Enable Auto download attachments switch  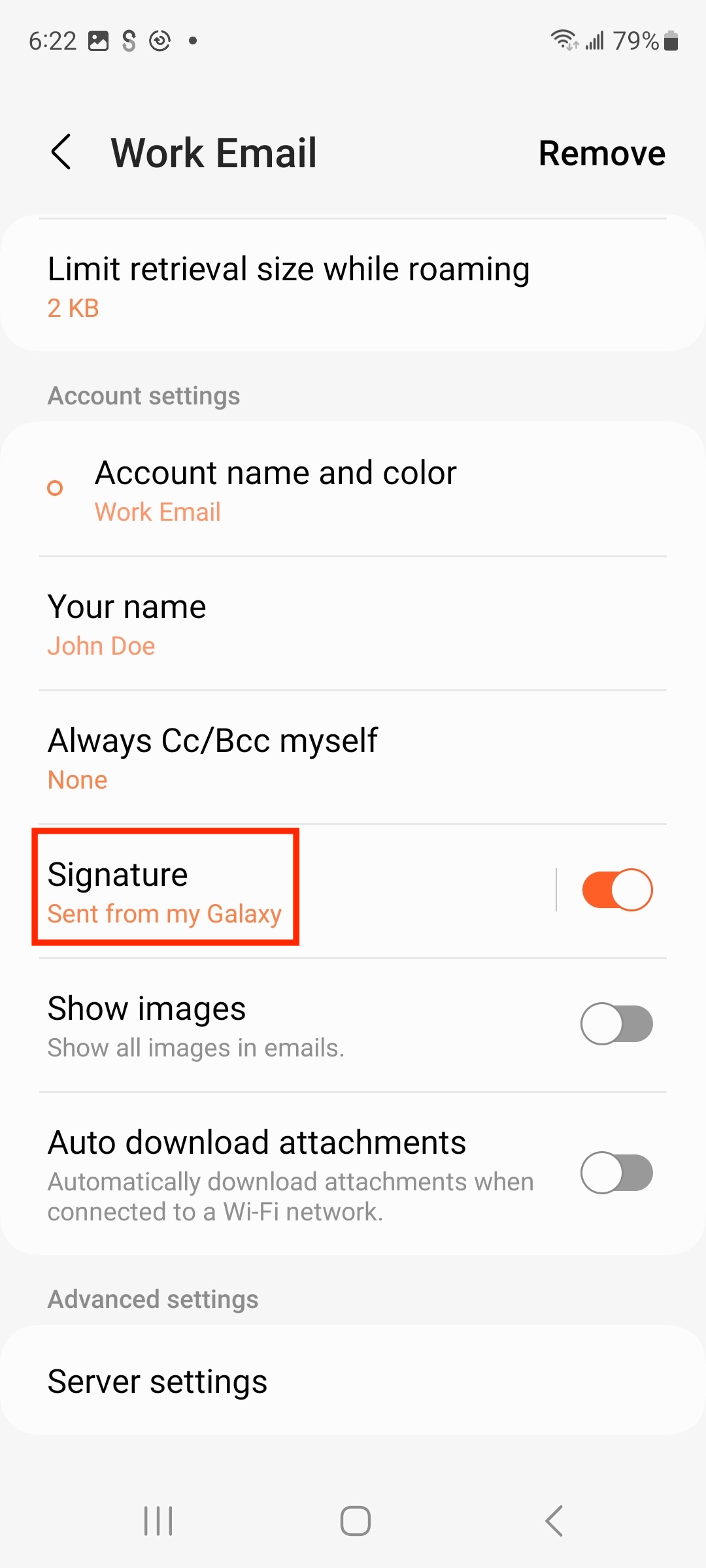click(x=617, y=1173)
